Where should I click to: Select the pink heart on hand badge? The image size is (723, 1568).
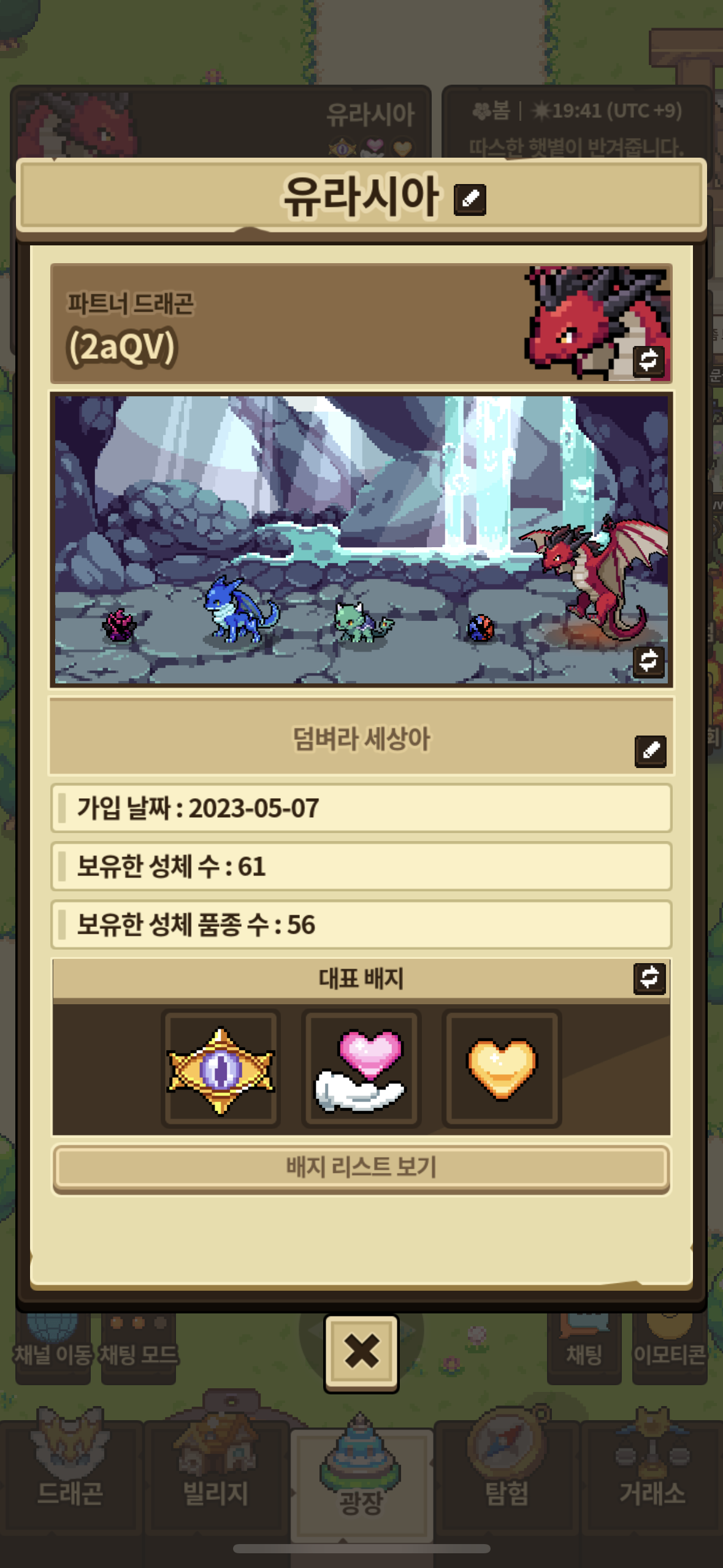coord(361,1069)
